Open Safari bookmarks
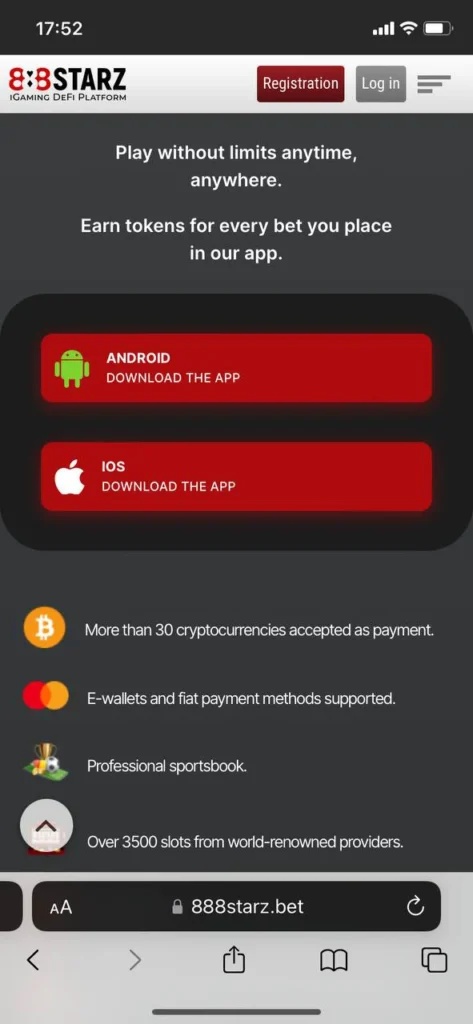This screenshot has height=1024, width=473. (333, 960)
